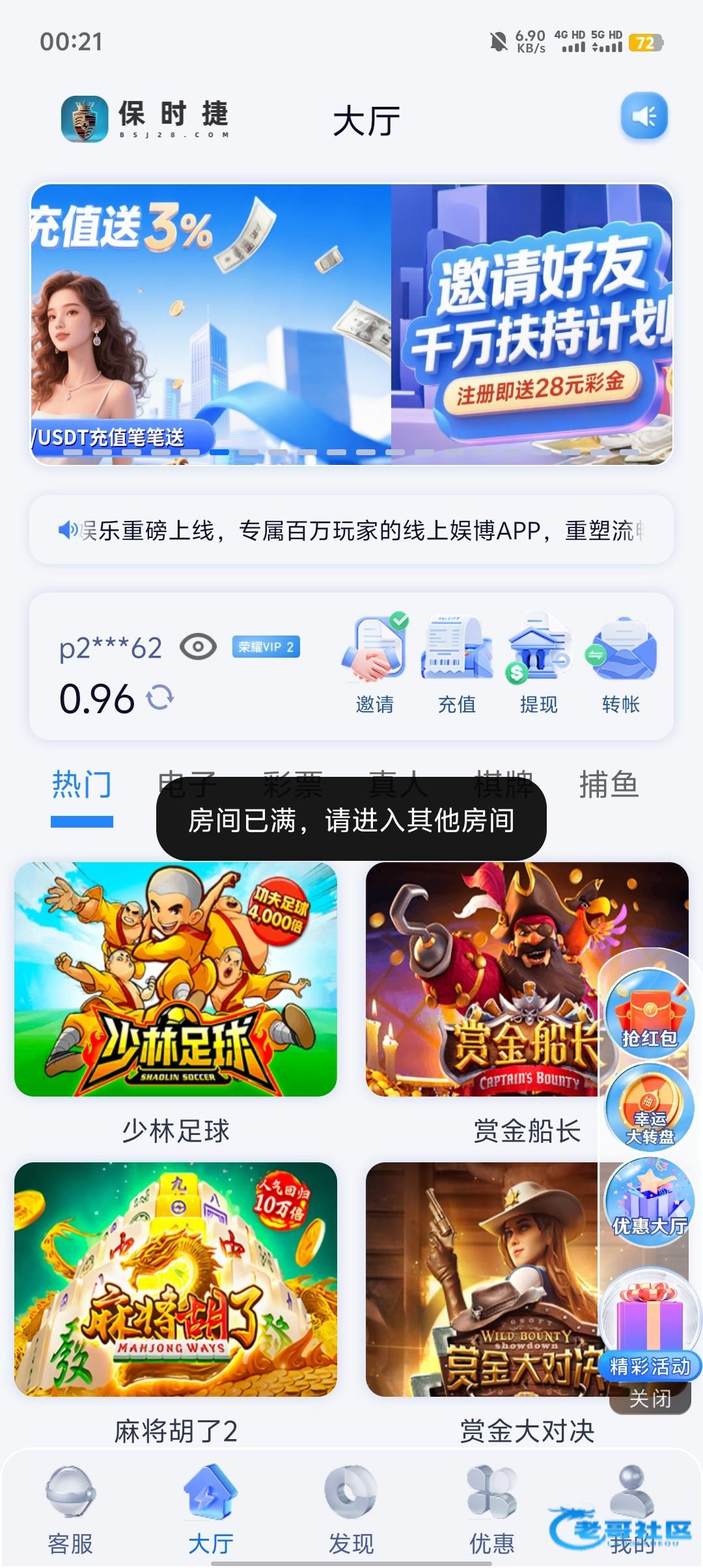This screenshot has width=703, height=1568.
Task: Switch to the 捕鱼 category tab
Action: [x=609, y=785]
